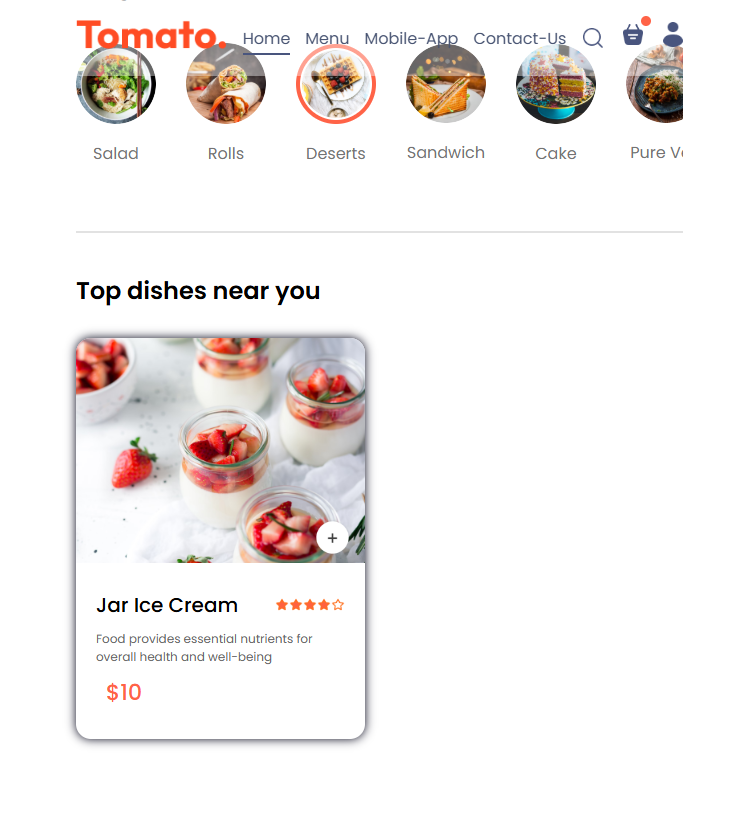Go to the Home link
The width and height of the screenshot is (755, 834).
[266, 39]
